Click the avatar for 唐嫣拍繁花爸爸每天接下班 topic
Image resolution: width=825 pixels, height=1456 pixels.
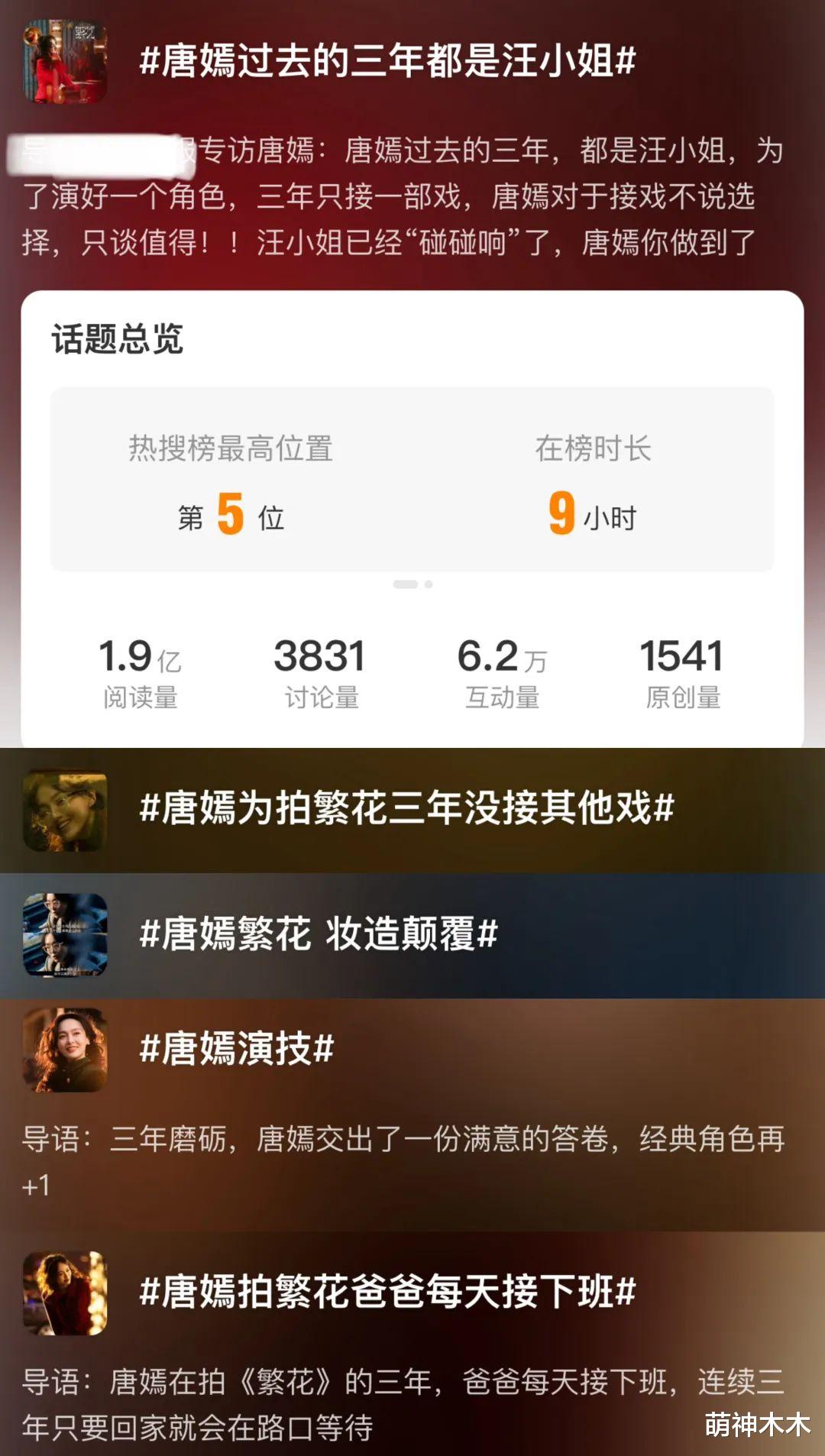click(64, 1291)
